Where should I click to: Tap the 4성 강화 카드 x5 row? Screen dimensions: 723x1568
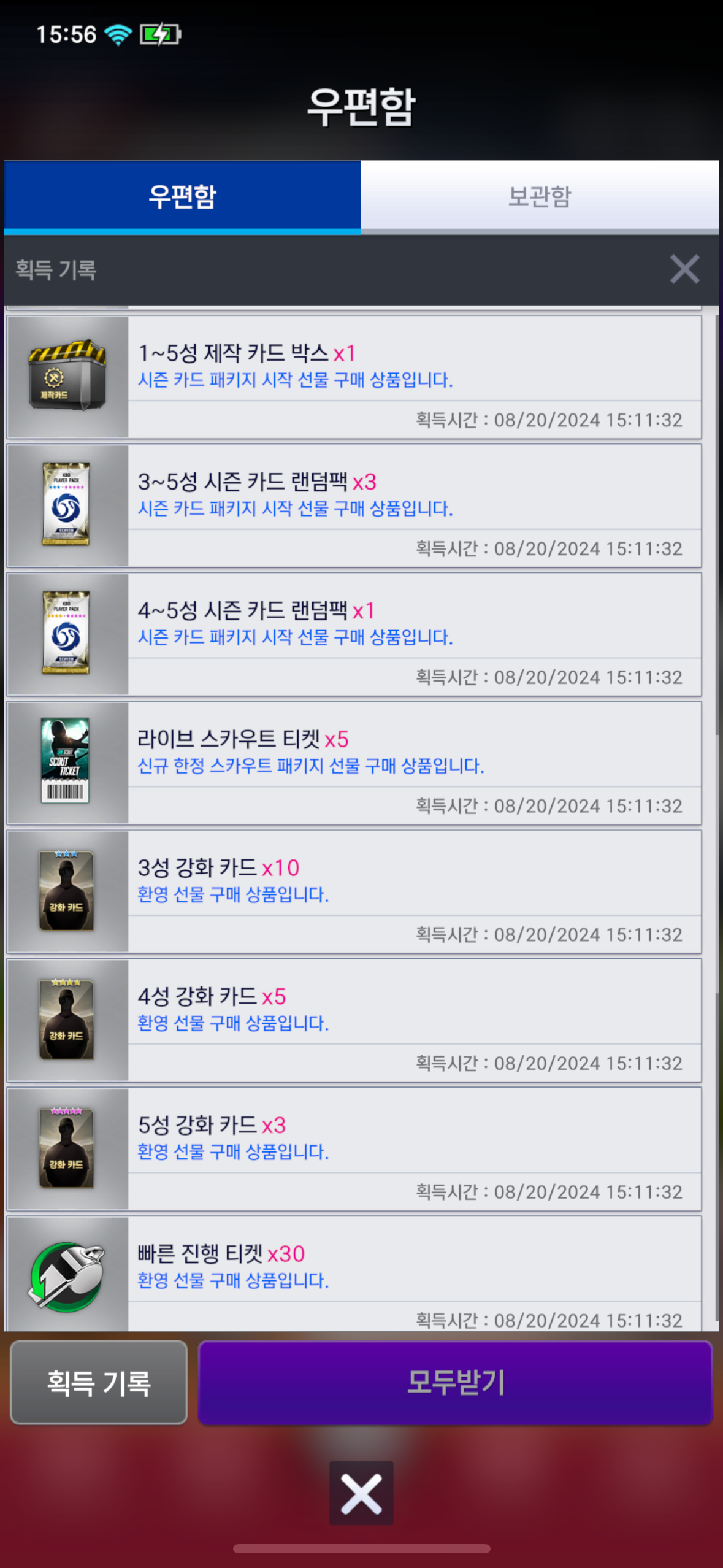pyautogui.click(x=353, y=1020)
